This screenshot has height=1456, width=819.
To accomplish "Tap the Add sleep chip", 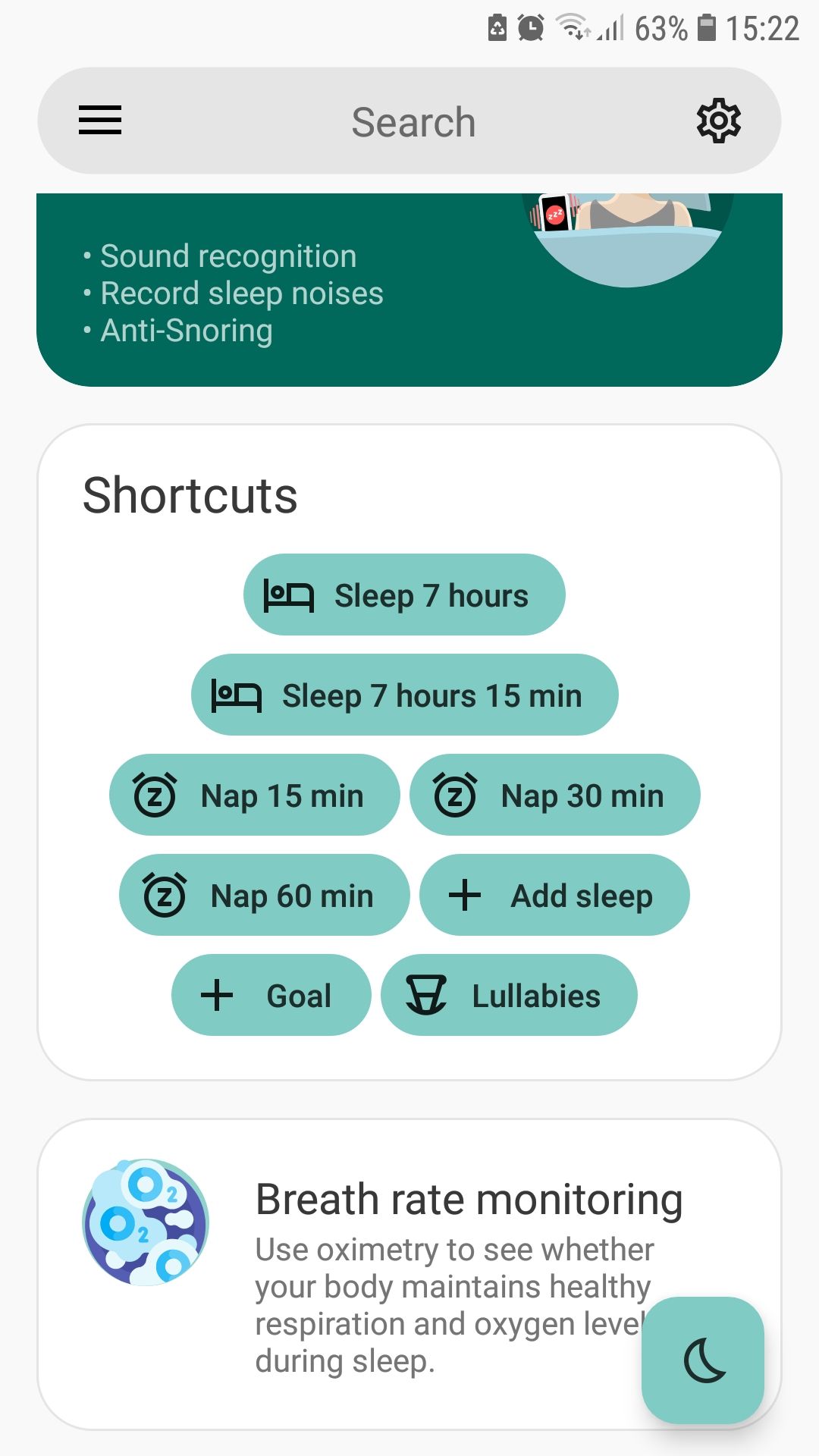I will point(554,896).
